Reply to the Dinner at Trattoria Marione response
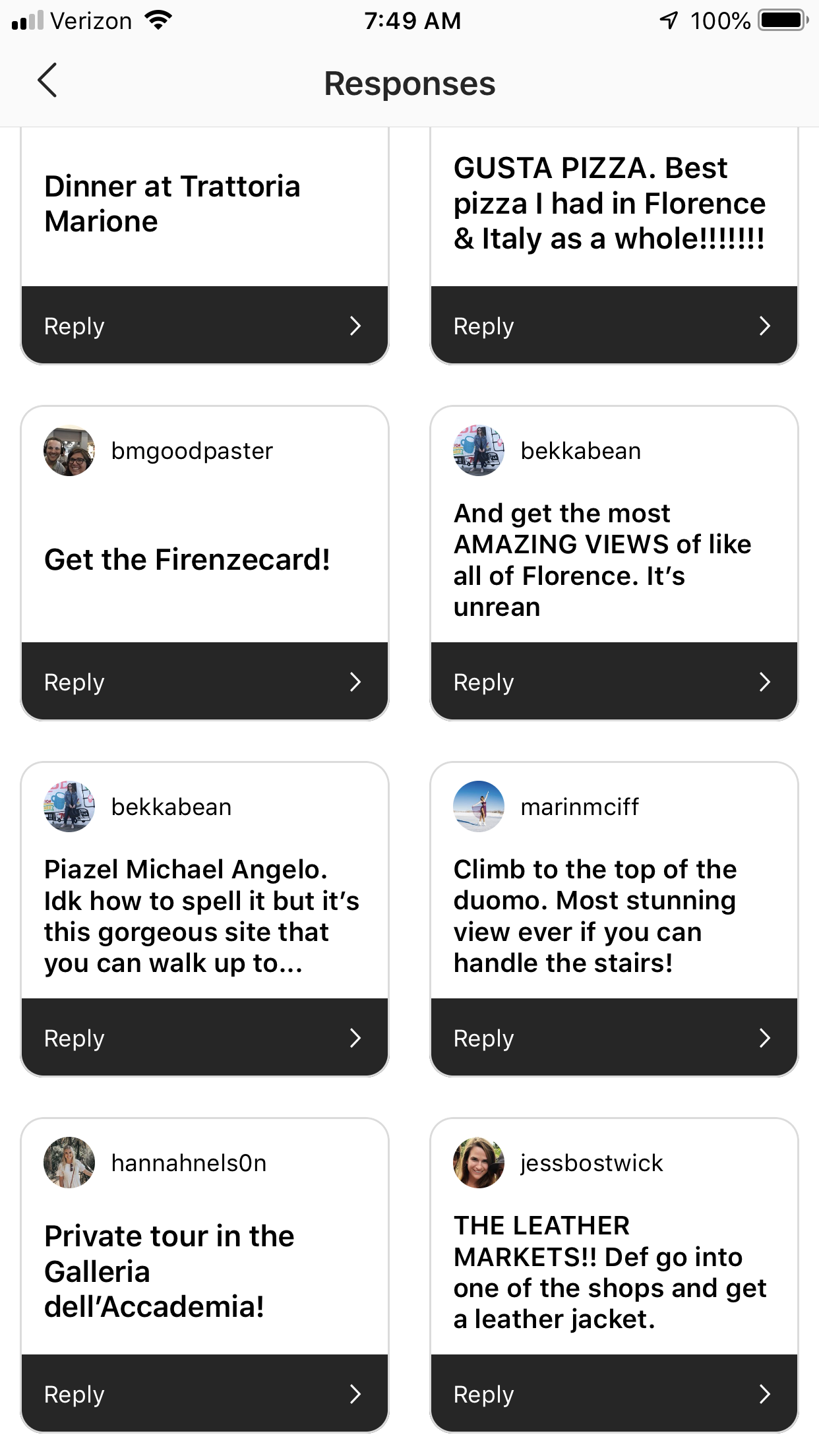The width and height of the screenshot is (819, 1456). (x=204, y=325)
